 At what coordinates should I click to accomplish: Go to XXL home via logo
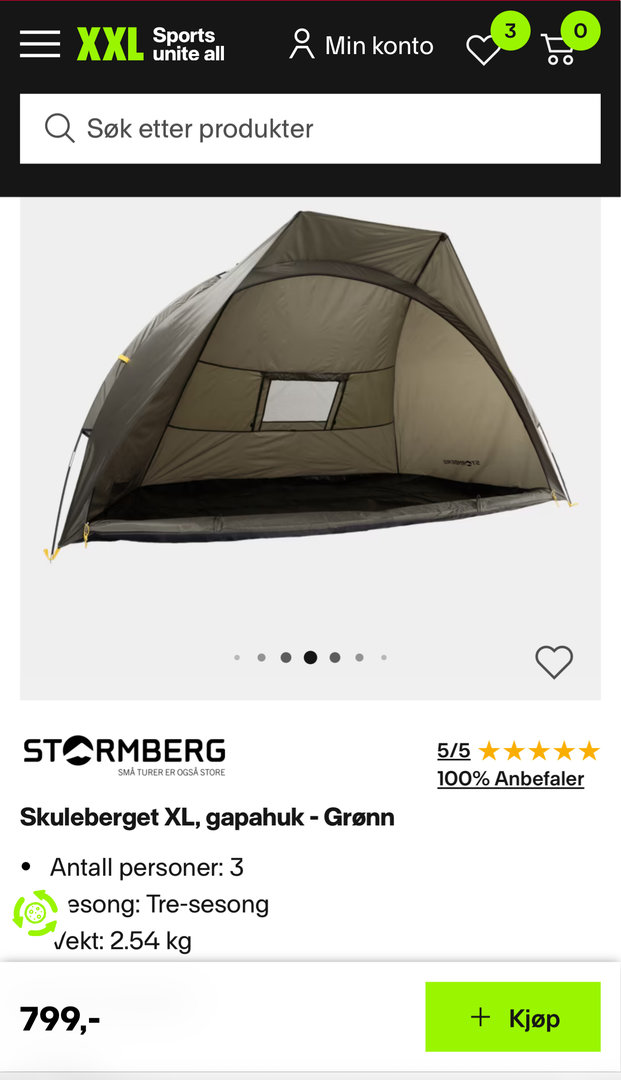150,44
